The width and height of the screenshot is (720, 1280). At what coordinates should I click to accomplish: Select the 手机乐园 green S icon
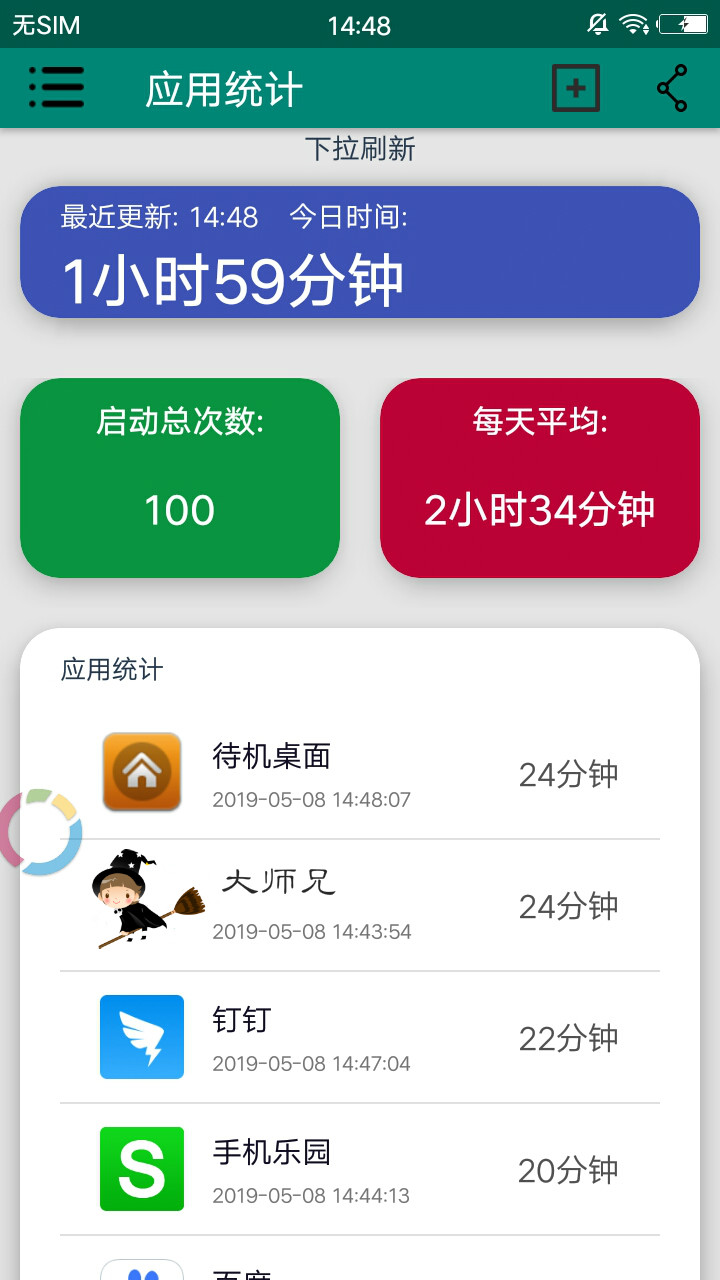[142, 1169]
